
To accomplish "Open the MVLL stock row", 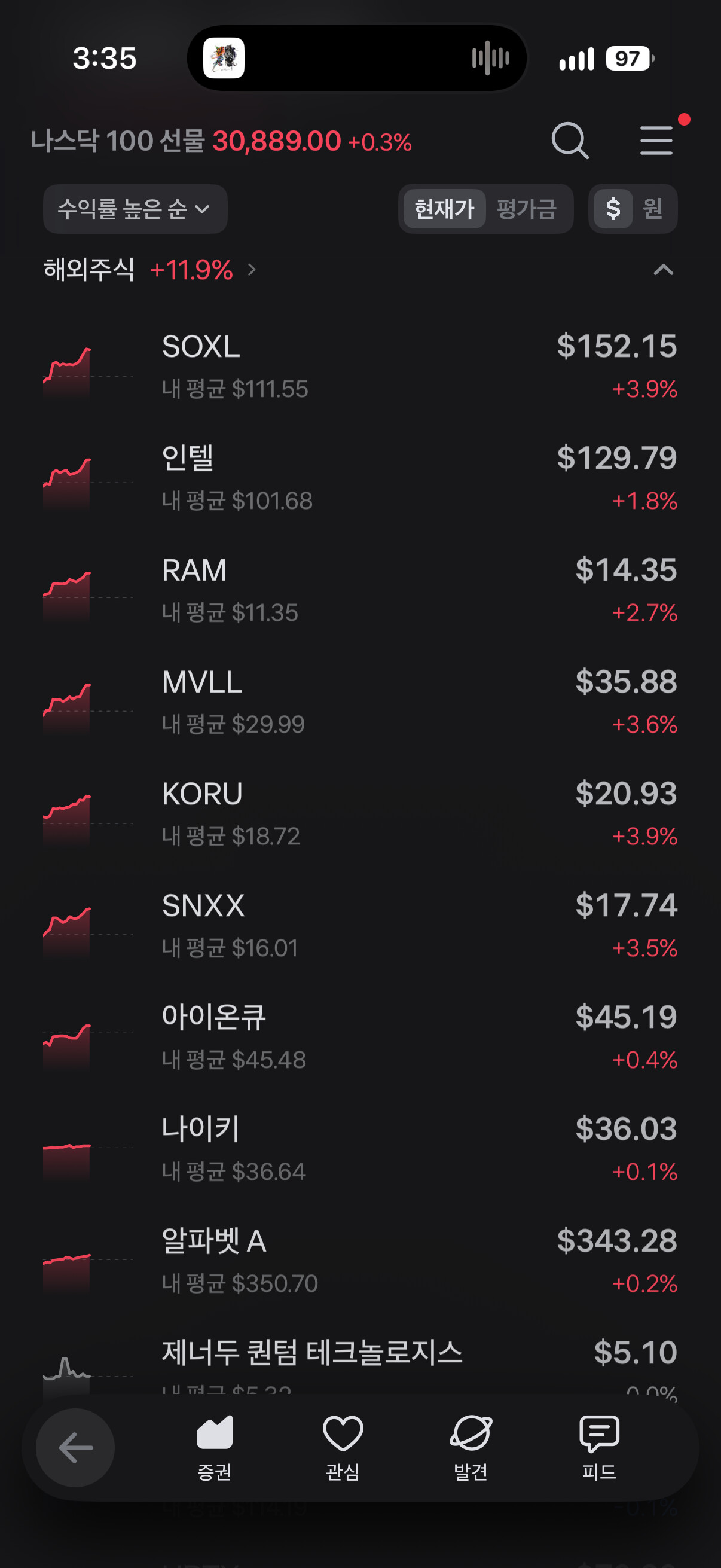I will click(x=360, y=703).
